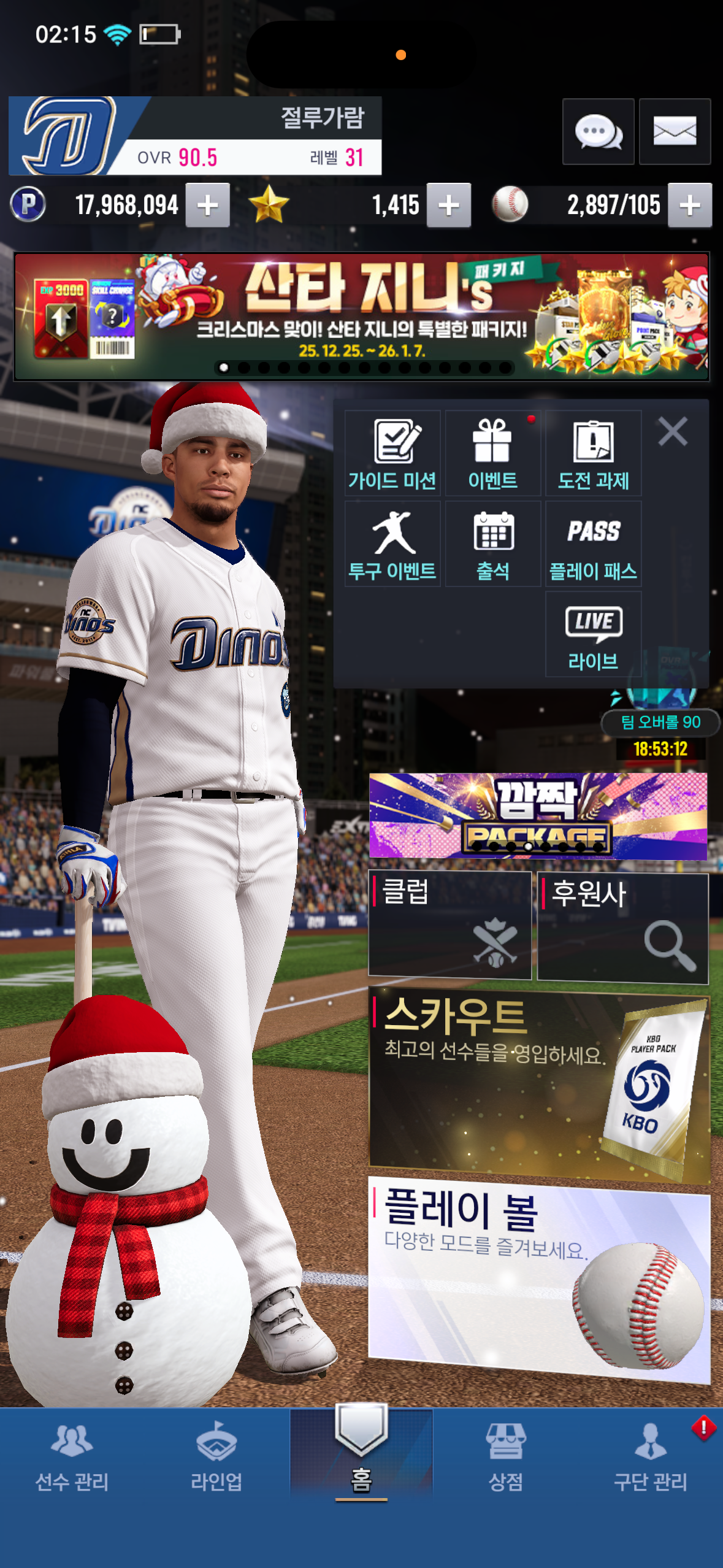The image size is (723, 1568).
Task: Open the 후원사 card
Action: click(x=623, y=928)
